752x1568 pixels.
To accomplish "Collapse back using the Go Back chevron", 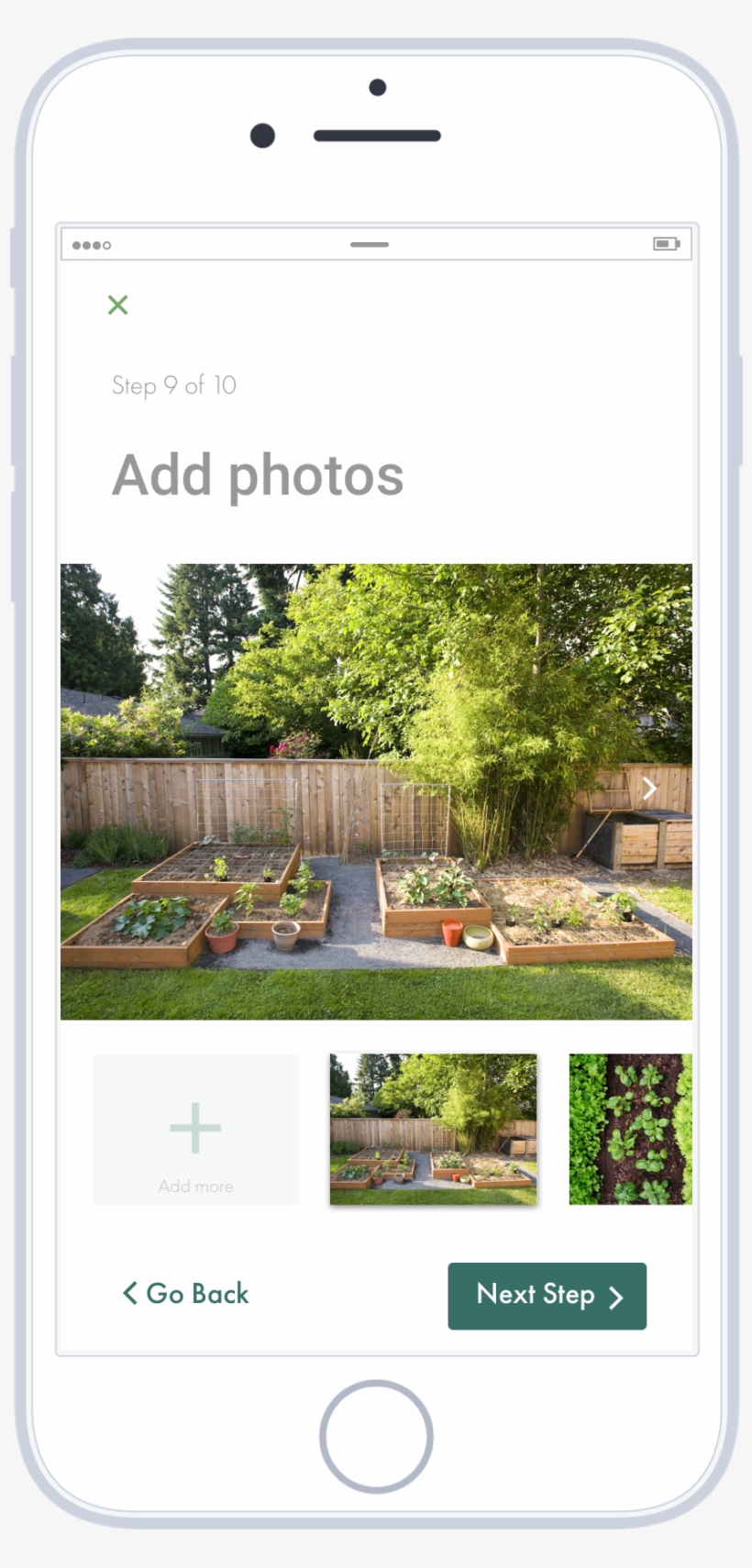I will 128,1293.
